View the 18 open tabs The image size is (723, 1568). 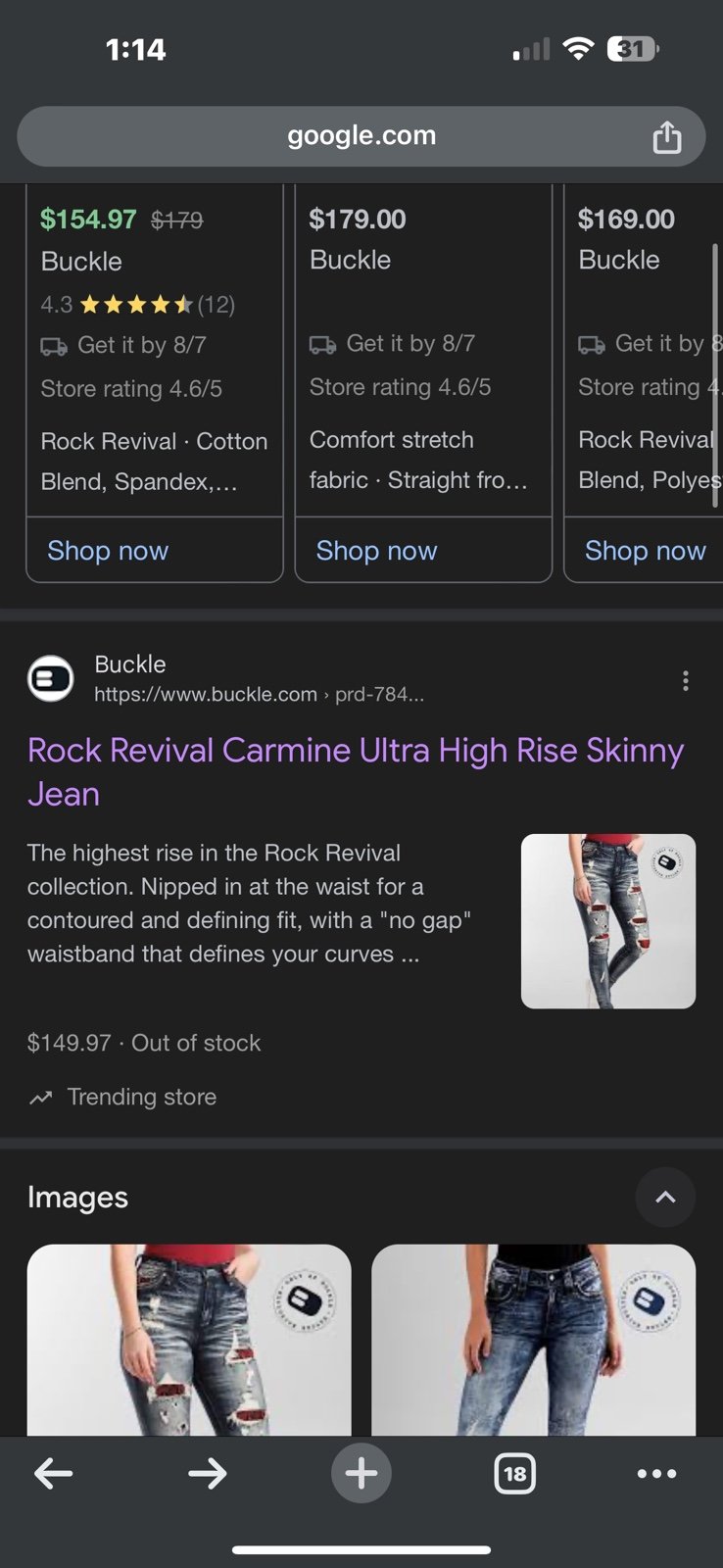click(515, 1473)
